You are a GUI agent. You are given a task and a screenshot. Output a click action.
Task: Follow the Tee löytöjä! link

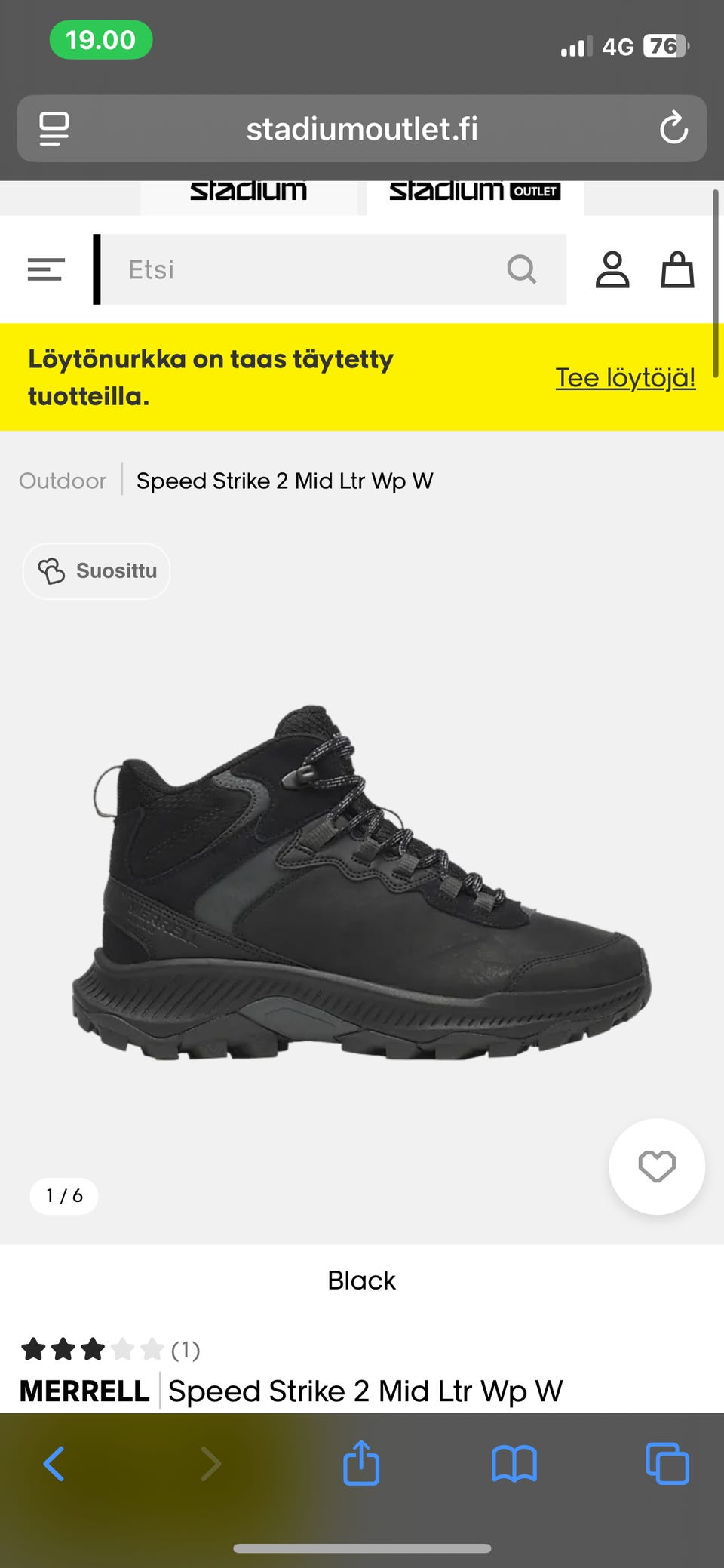[625, 377]
